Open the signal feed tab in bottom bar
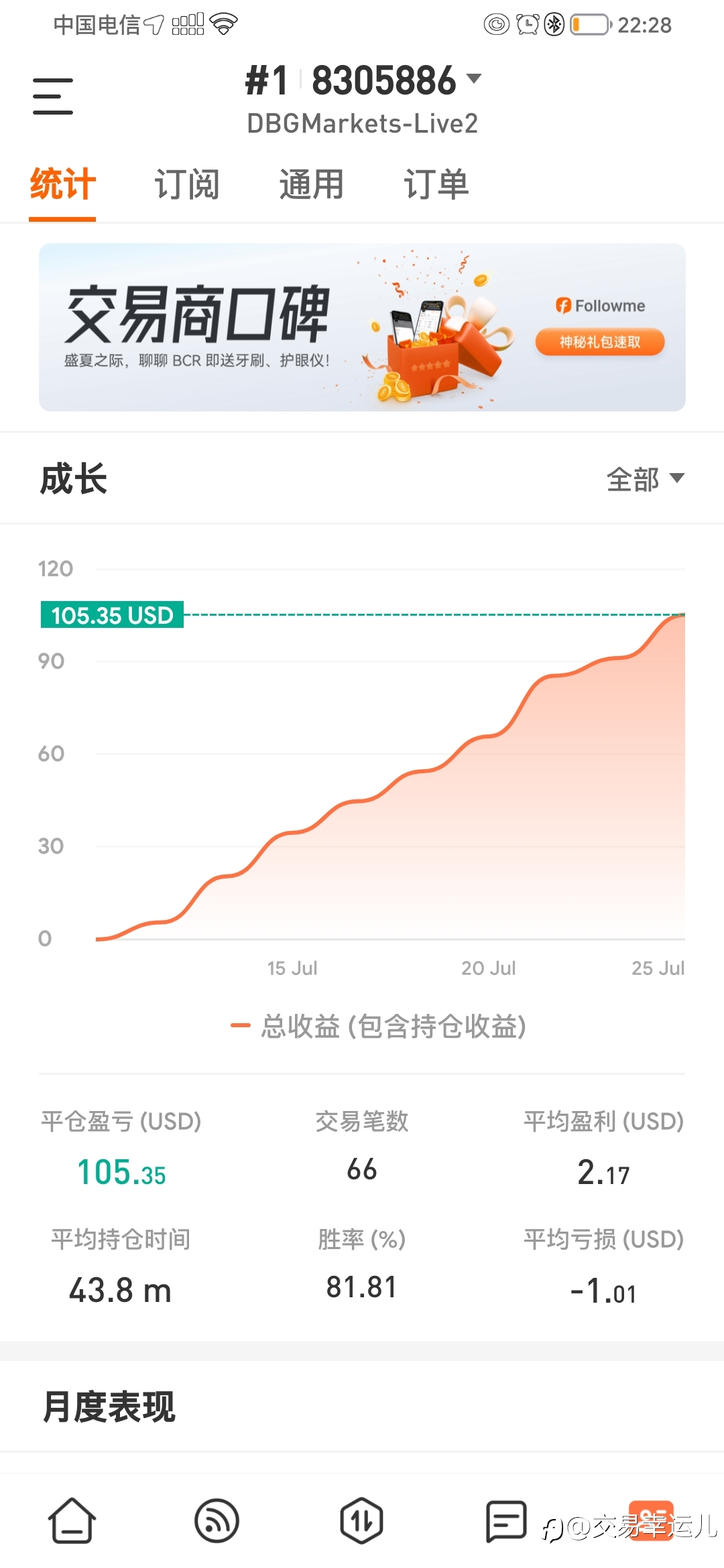 (x=217, y=1520)
